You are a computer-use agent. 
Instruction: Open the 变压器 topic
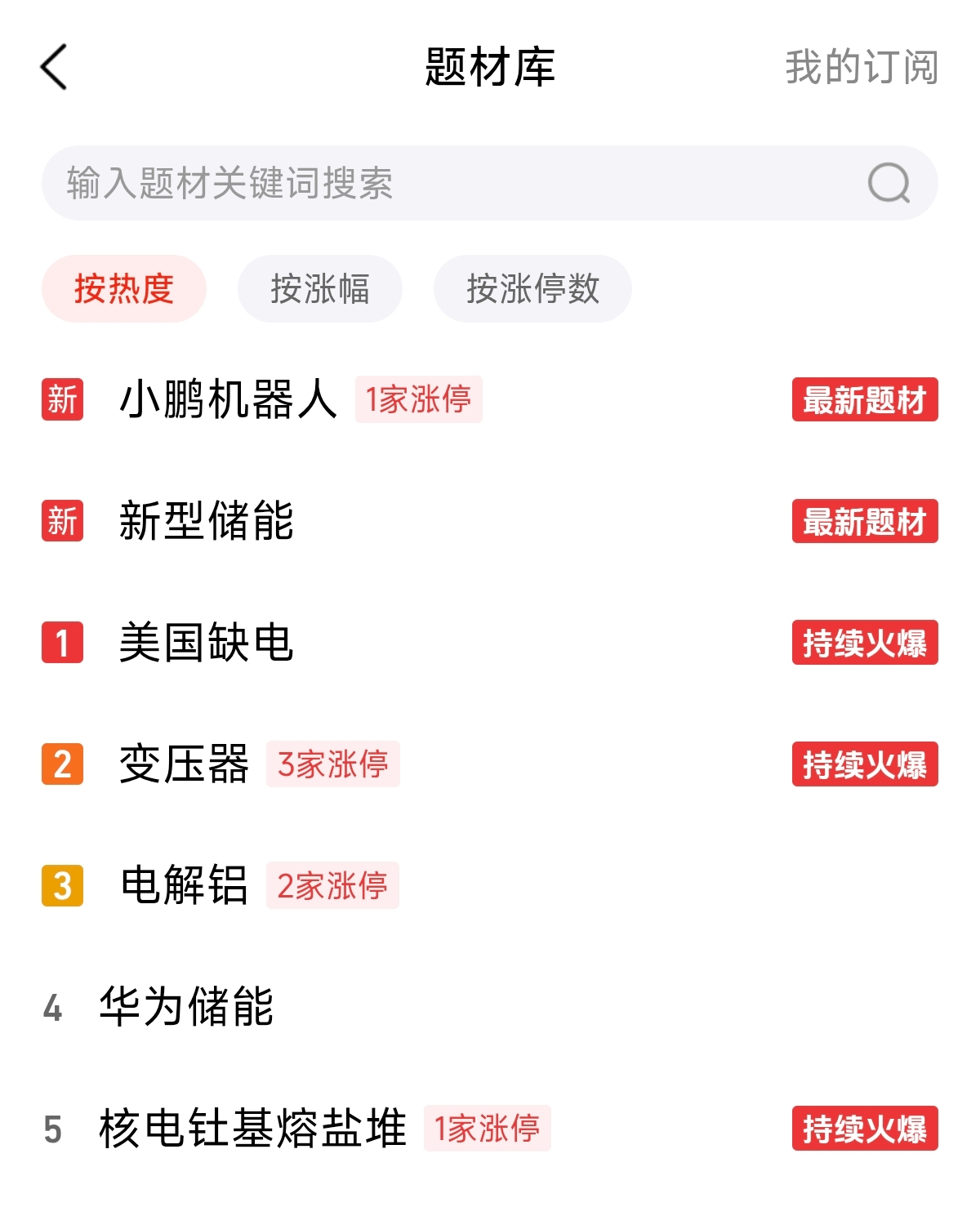click(184, 764)
